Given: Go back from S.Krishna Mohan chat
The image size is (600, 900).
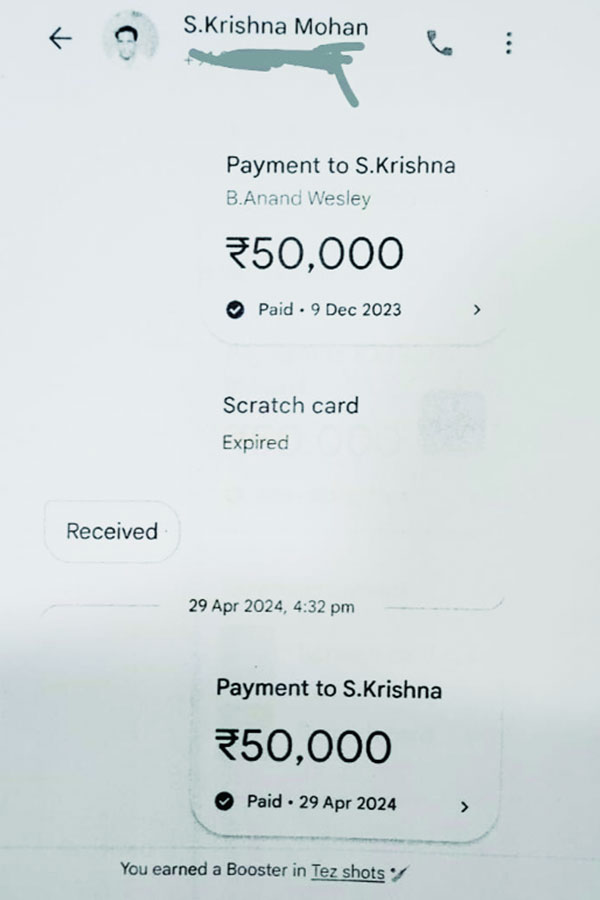Looking at the screenshot, I should [61, 39].
